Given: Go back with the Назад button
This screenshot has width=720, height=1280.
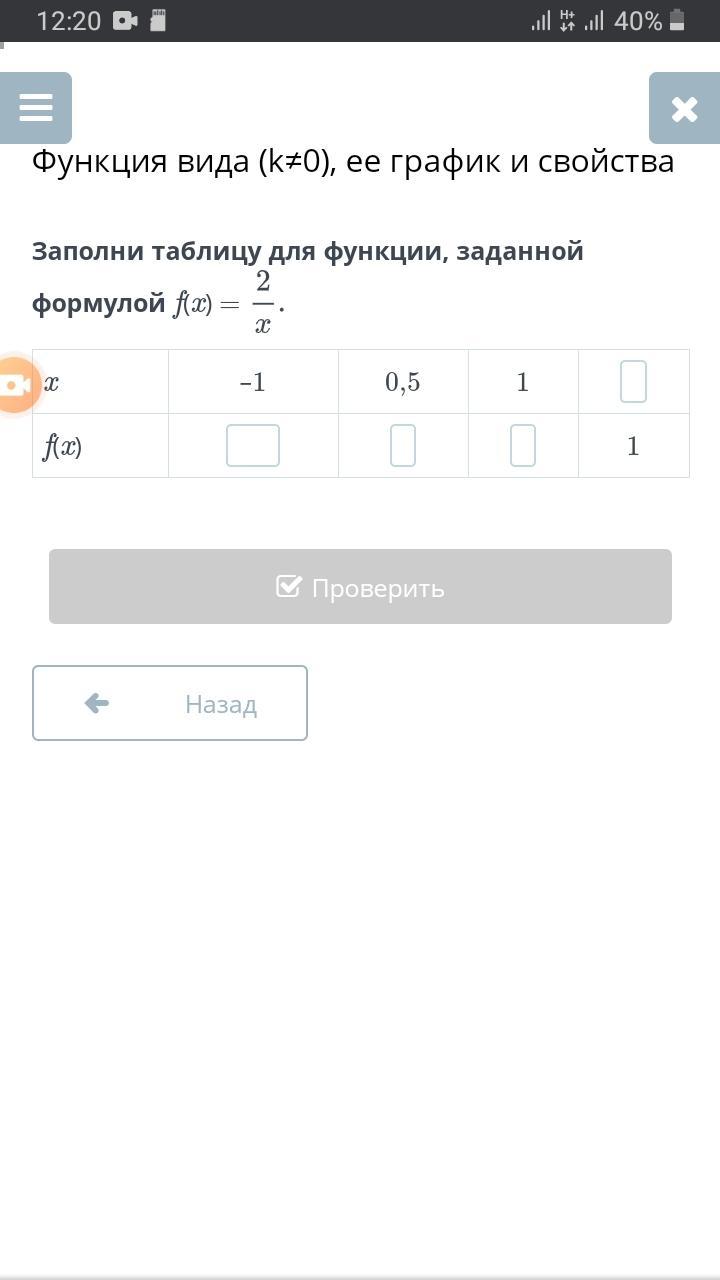Looking at the screenshot, I should 170,703.
